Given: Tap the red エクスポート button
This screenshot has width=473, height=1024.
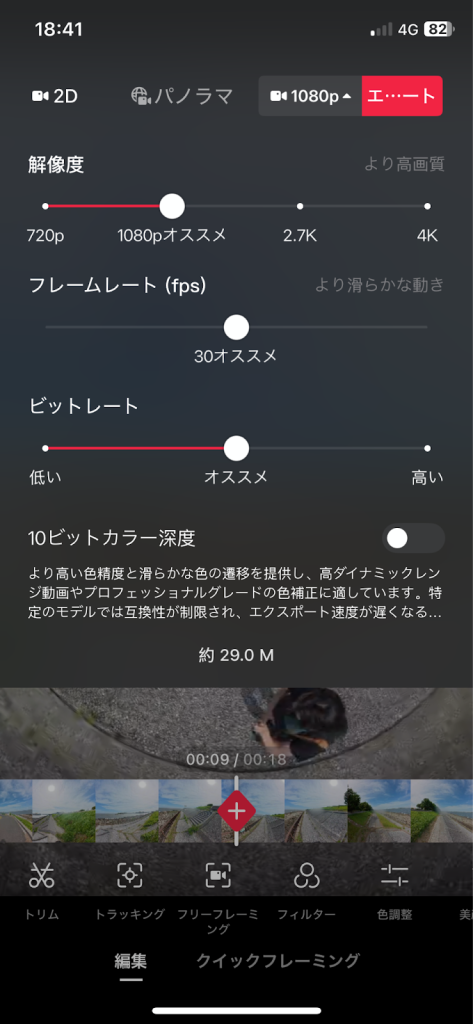Looking at the screenshot, I should [402, 96].
